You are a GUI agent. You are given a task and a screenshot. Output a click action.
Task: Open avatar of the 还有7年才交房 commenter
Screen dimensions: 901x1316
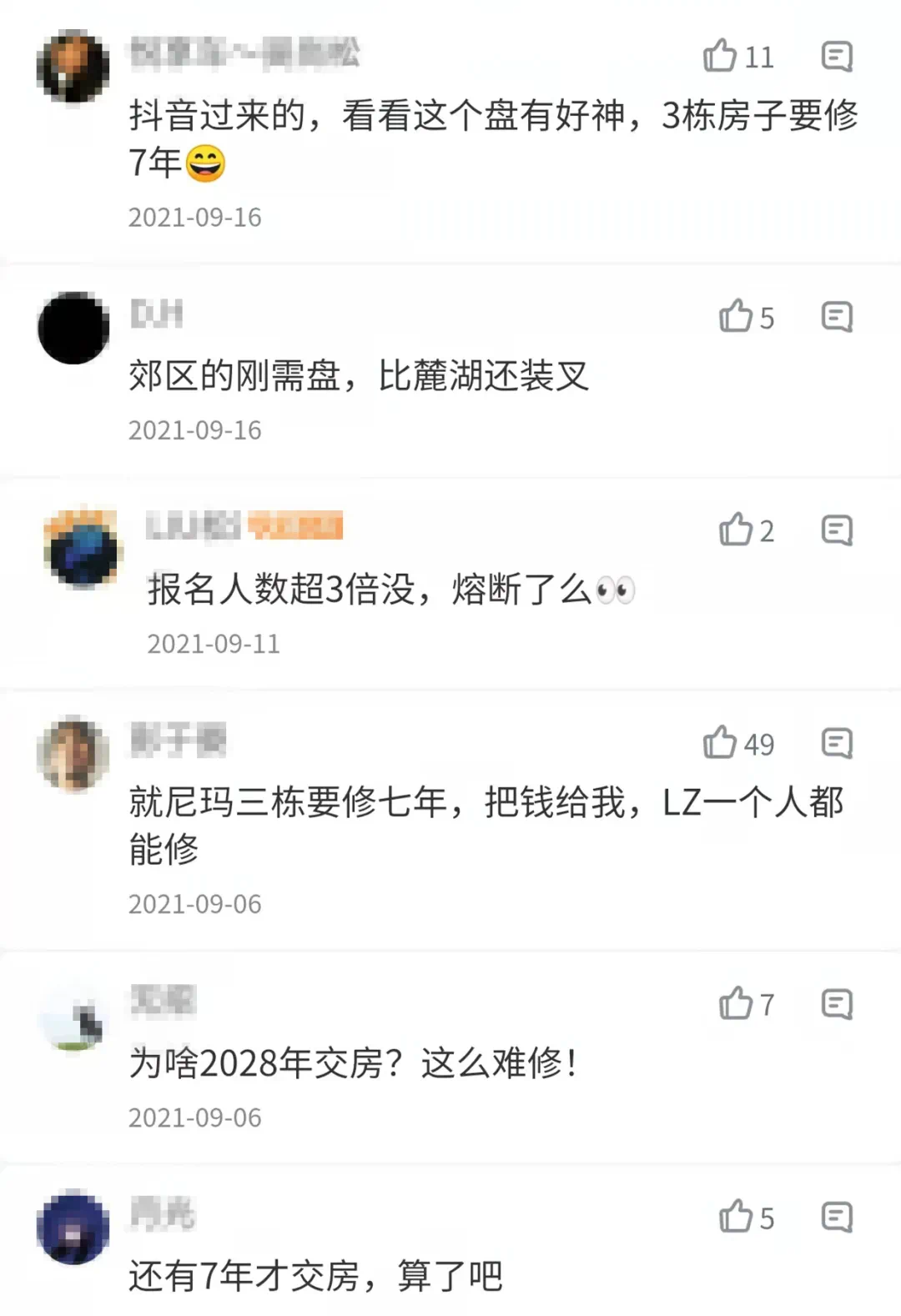click(73, 1228)
